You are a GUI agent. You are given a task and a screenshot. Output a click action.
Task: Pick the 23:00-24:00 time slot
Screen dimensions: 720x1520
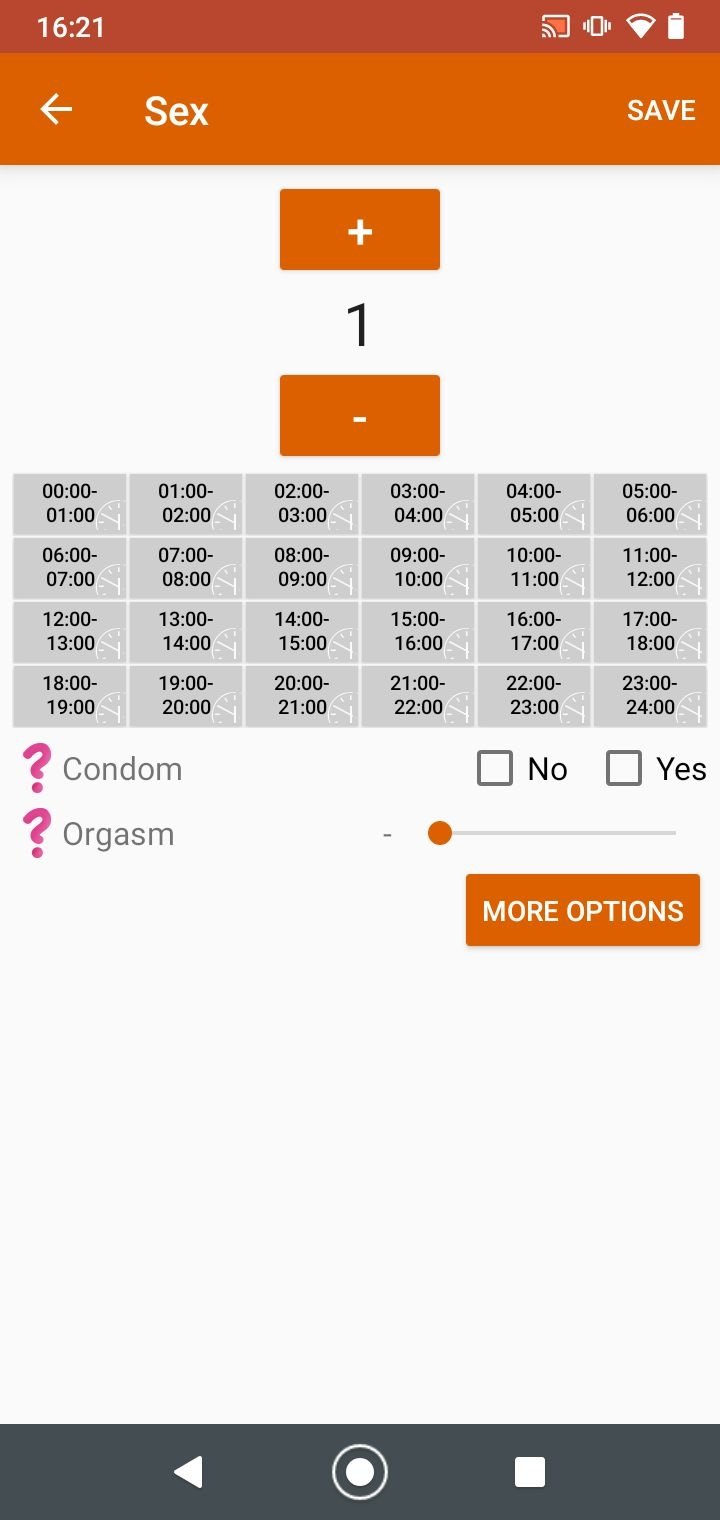[650, 695]
